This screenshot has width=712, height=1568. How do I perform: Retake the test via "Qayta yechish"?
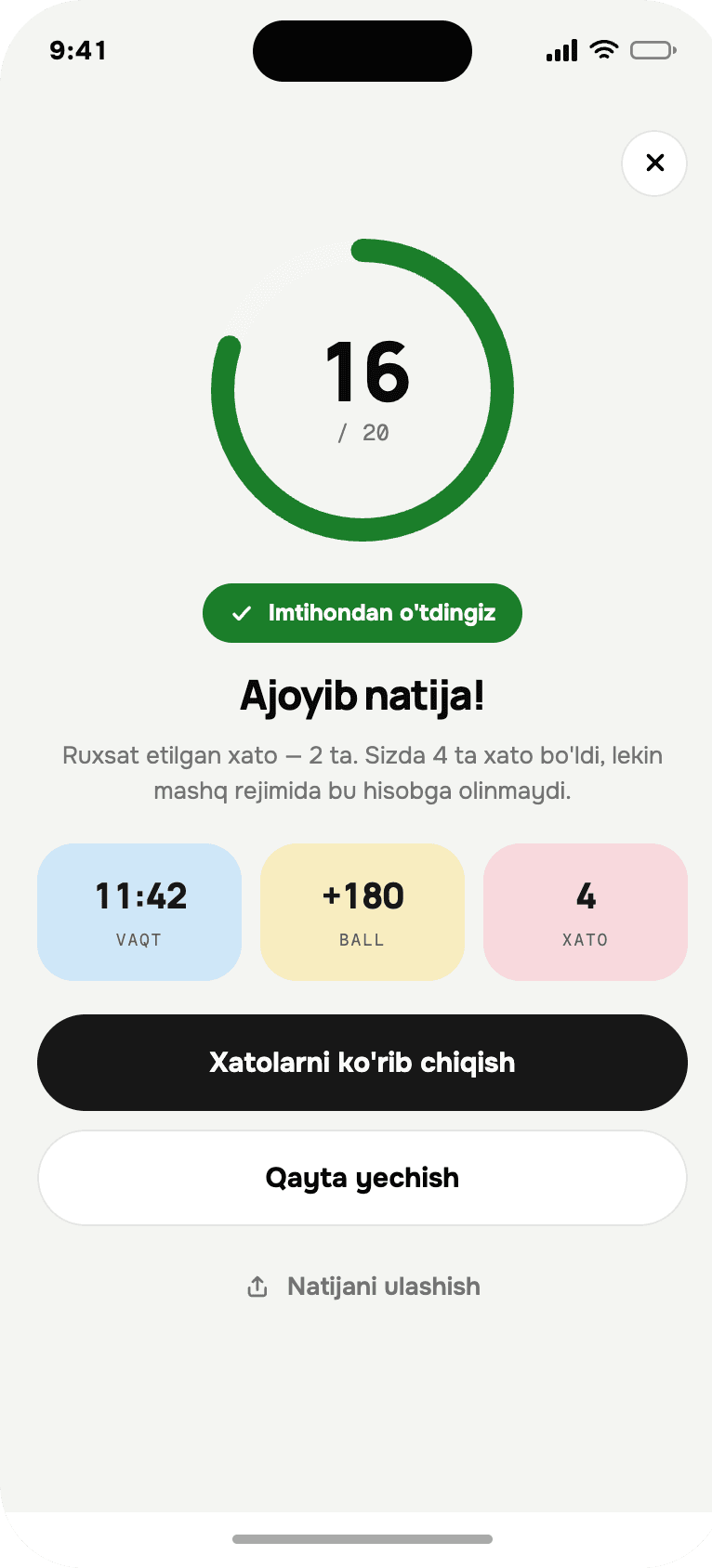[x=363, y=1178]
